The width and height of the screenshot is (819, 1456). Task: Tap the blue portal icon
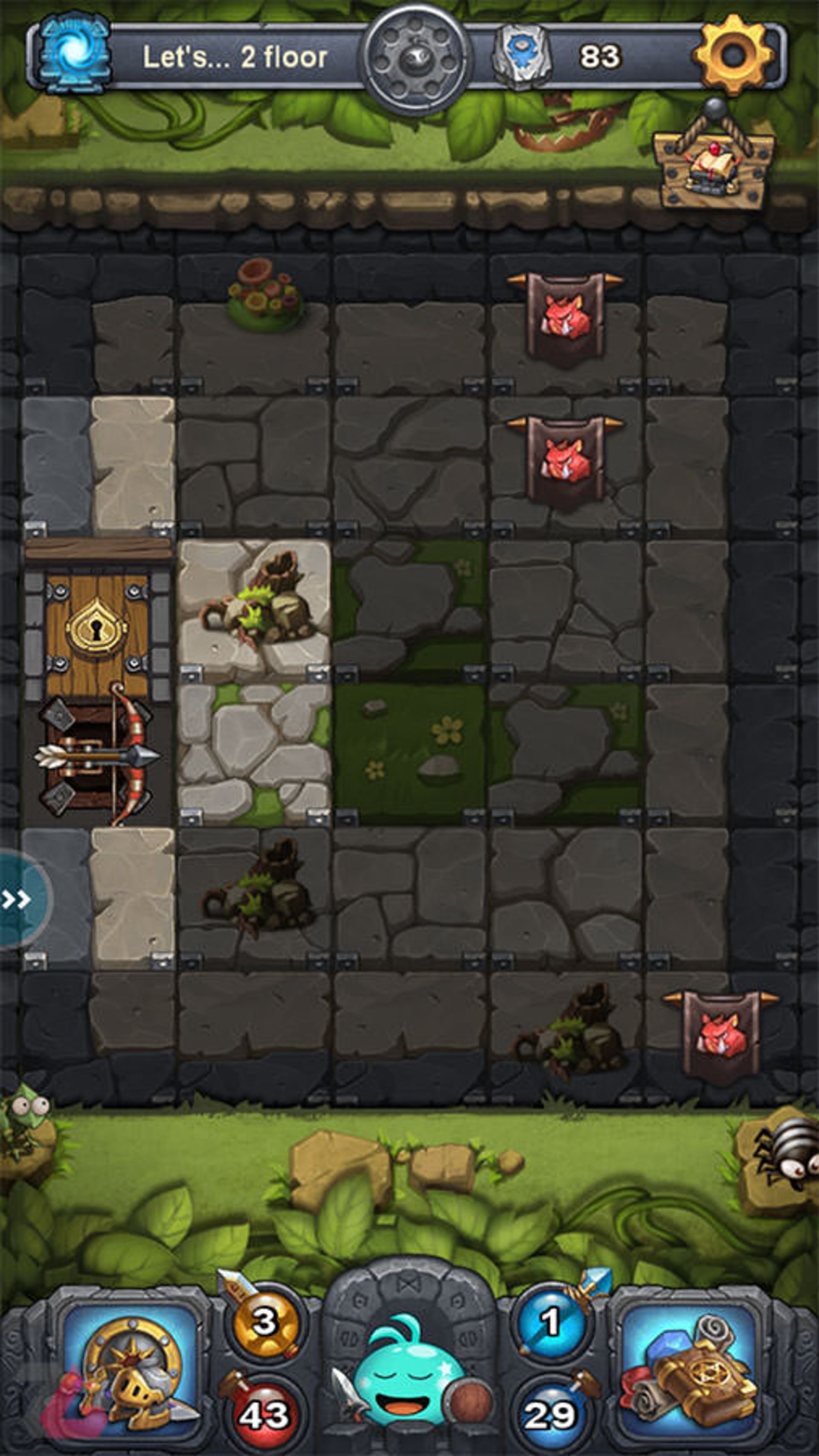point(74,52)
